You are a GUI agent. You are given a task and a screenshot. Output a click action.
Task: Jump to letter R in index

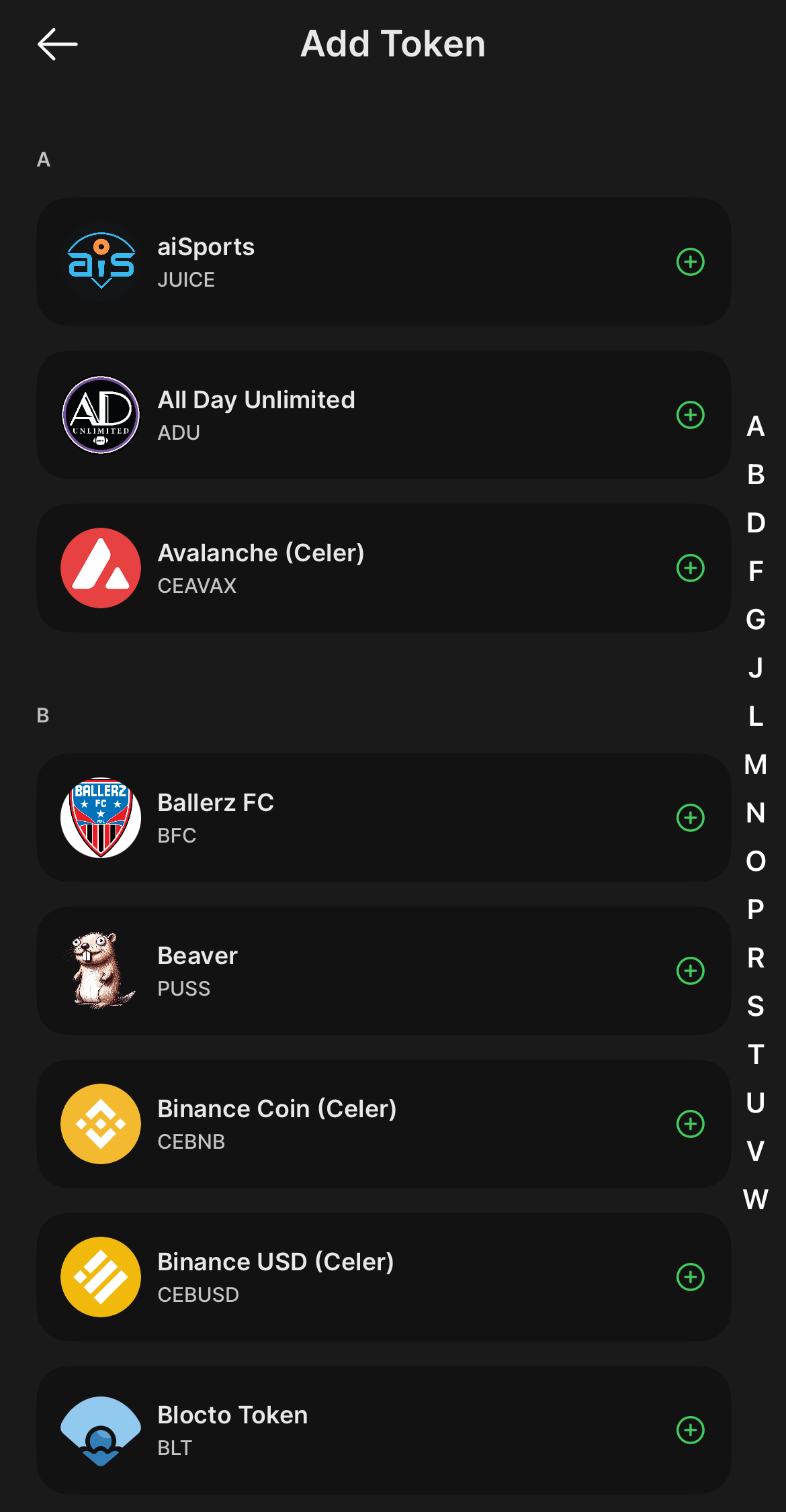pos(756,958)
